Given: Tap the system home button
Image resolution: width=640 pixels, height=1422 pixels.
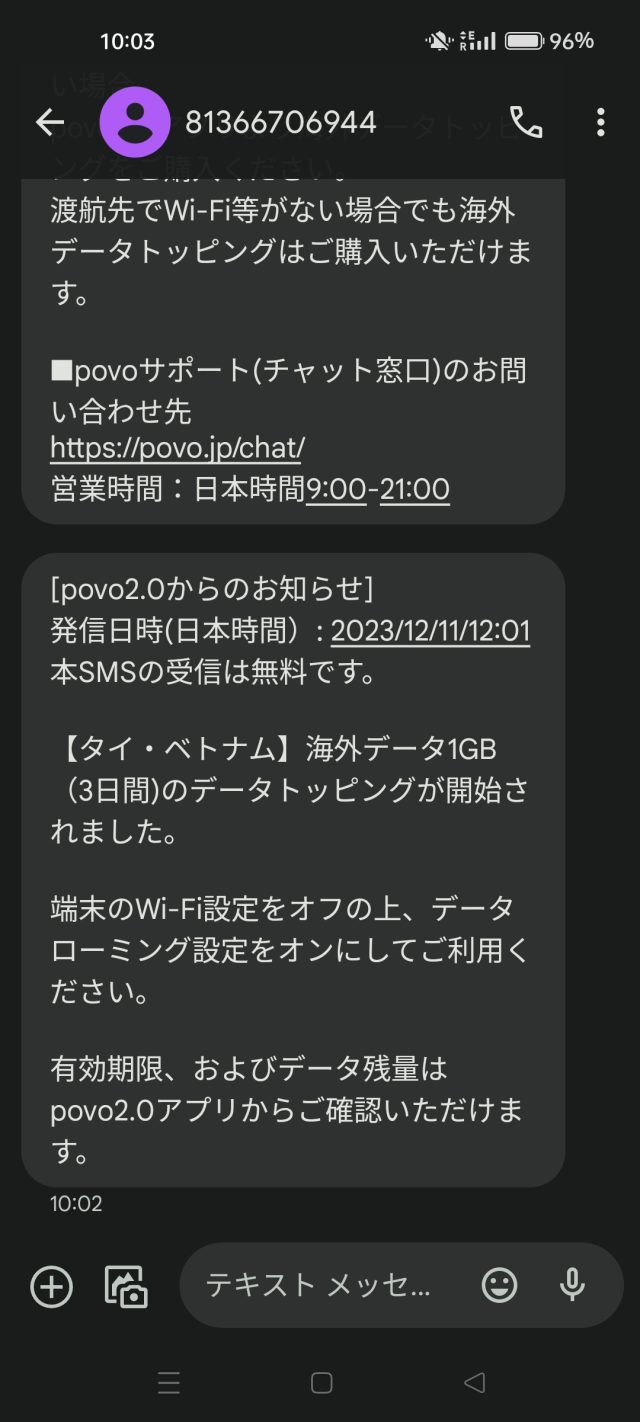Looking at the screenshot, I should click(321, 1383).
